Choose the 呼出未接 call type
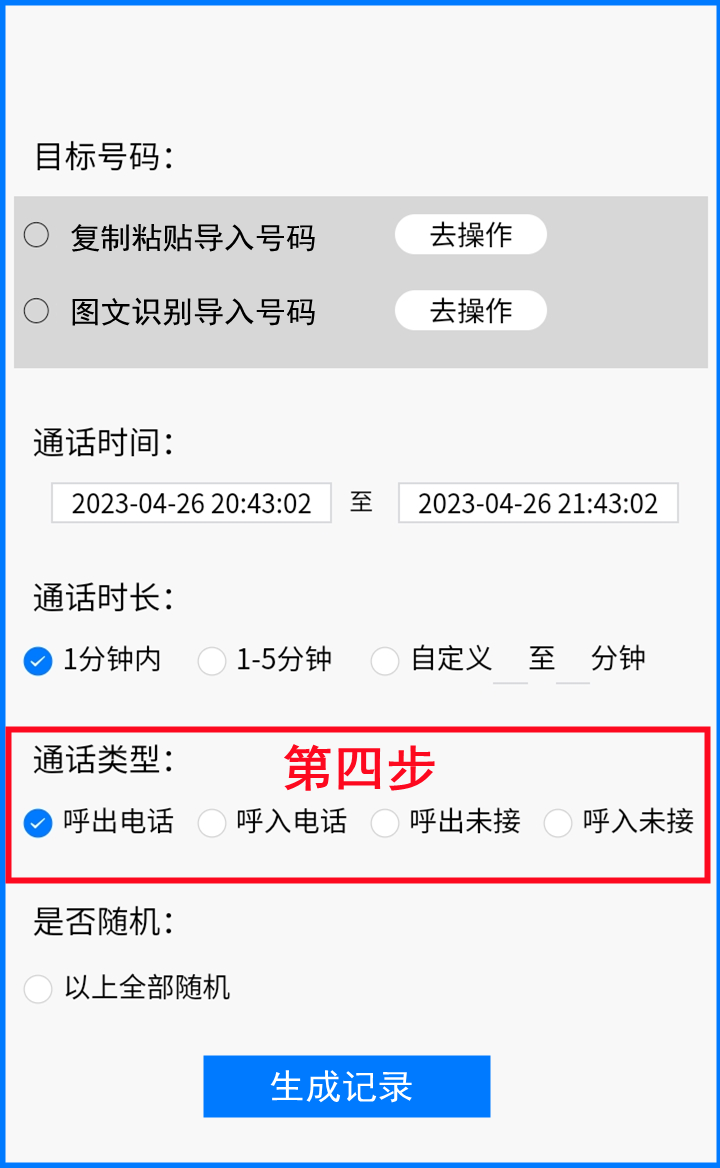Viewport: 720px width, 1168px height. 384,823
